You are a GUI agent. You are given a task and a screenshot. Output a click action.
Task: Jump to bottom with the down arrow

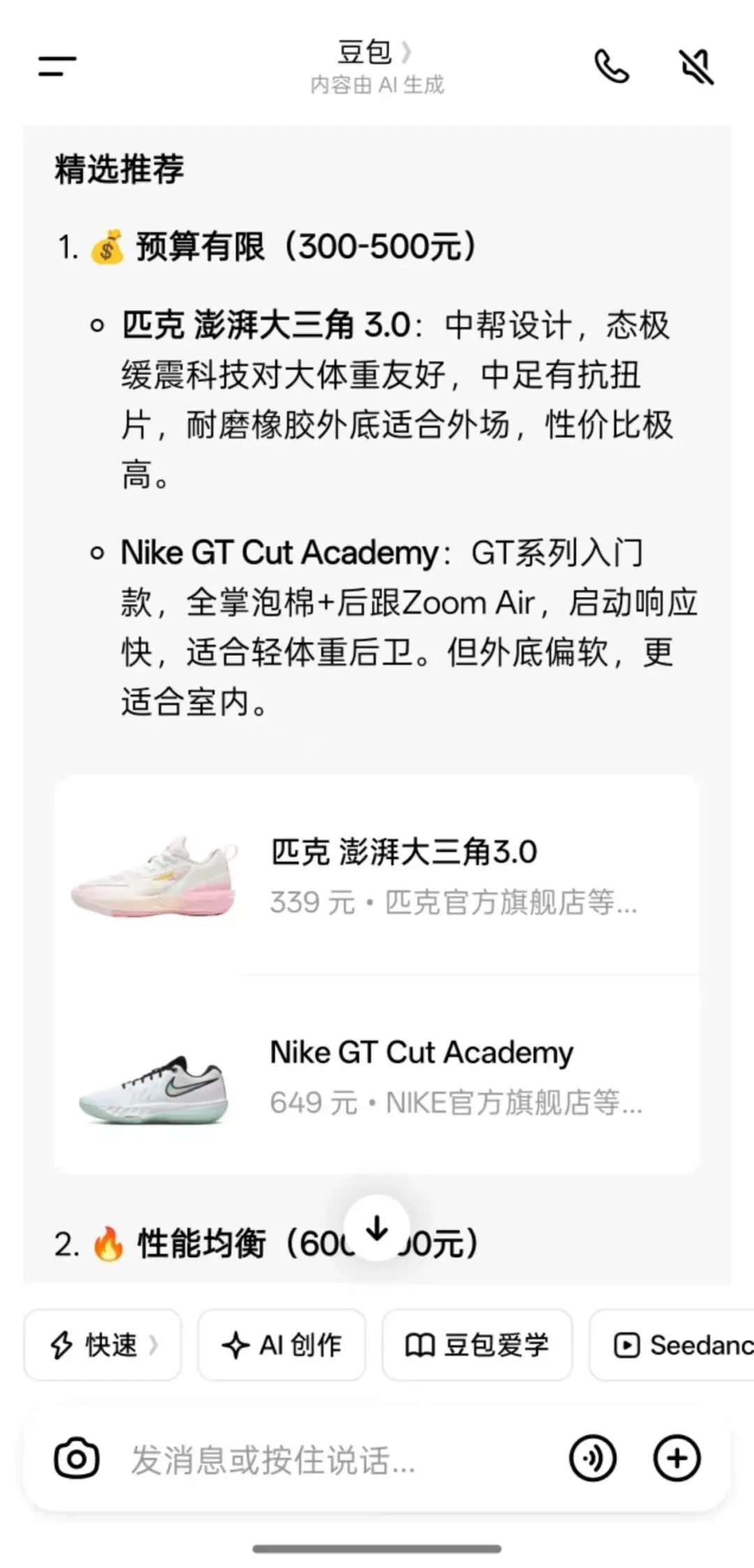(377, 1229)
